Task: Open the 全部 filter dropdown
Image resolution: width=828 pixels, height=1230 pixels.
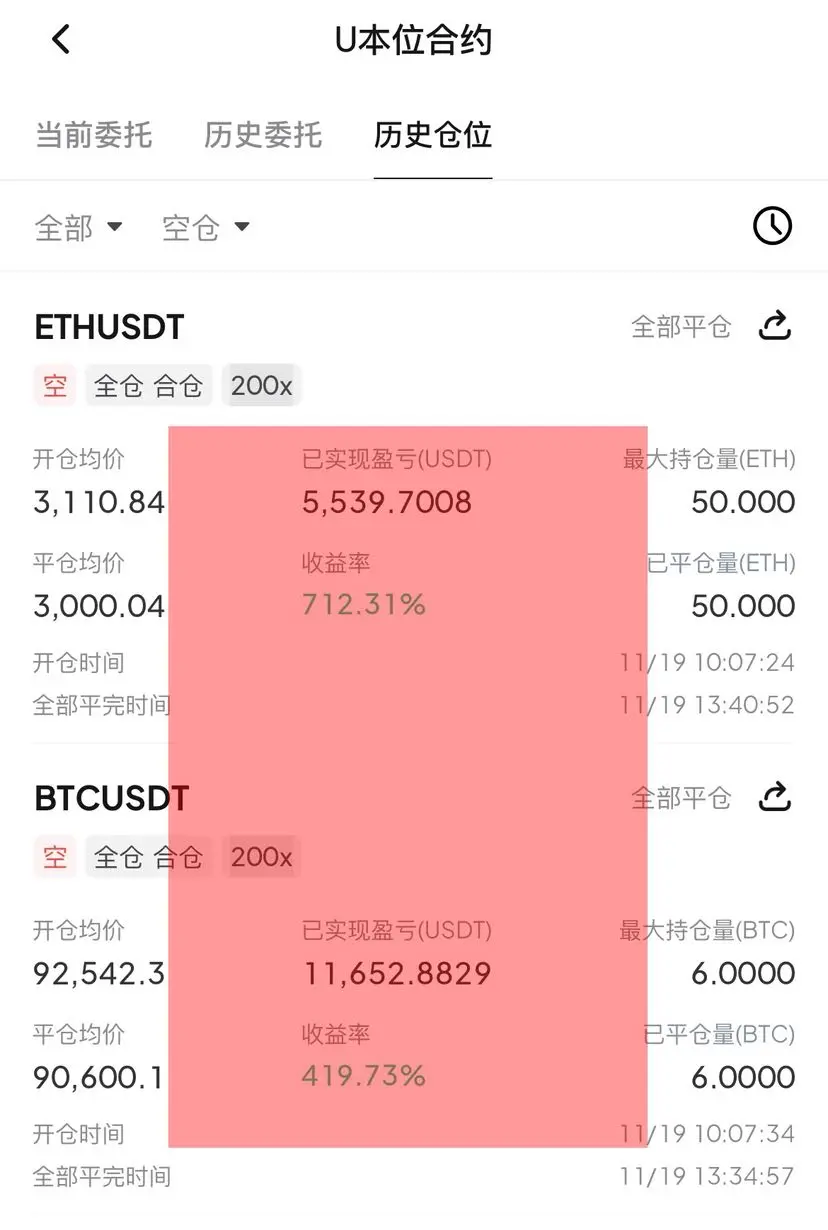Action: coord(78,227)
